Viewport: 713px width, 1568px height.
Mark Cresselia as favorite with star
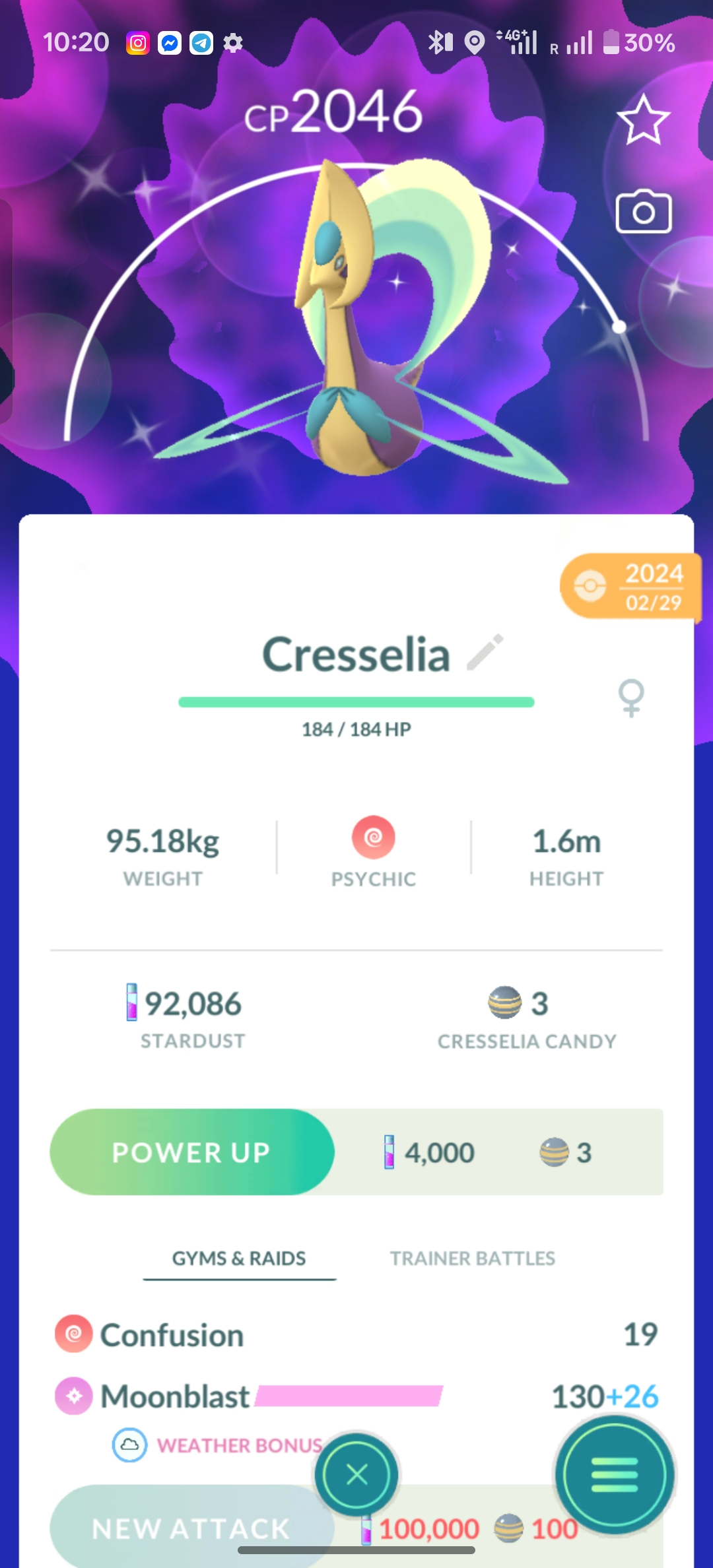pyautogui.click(x=643, y=119)
